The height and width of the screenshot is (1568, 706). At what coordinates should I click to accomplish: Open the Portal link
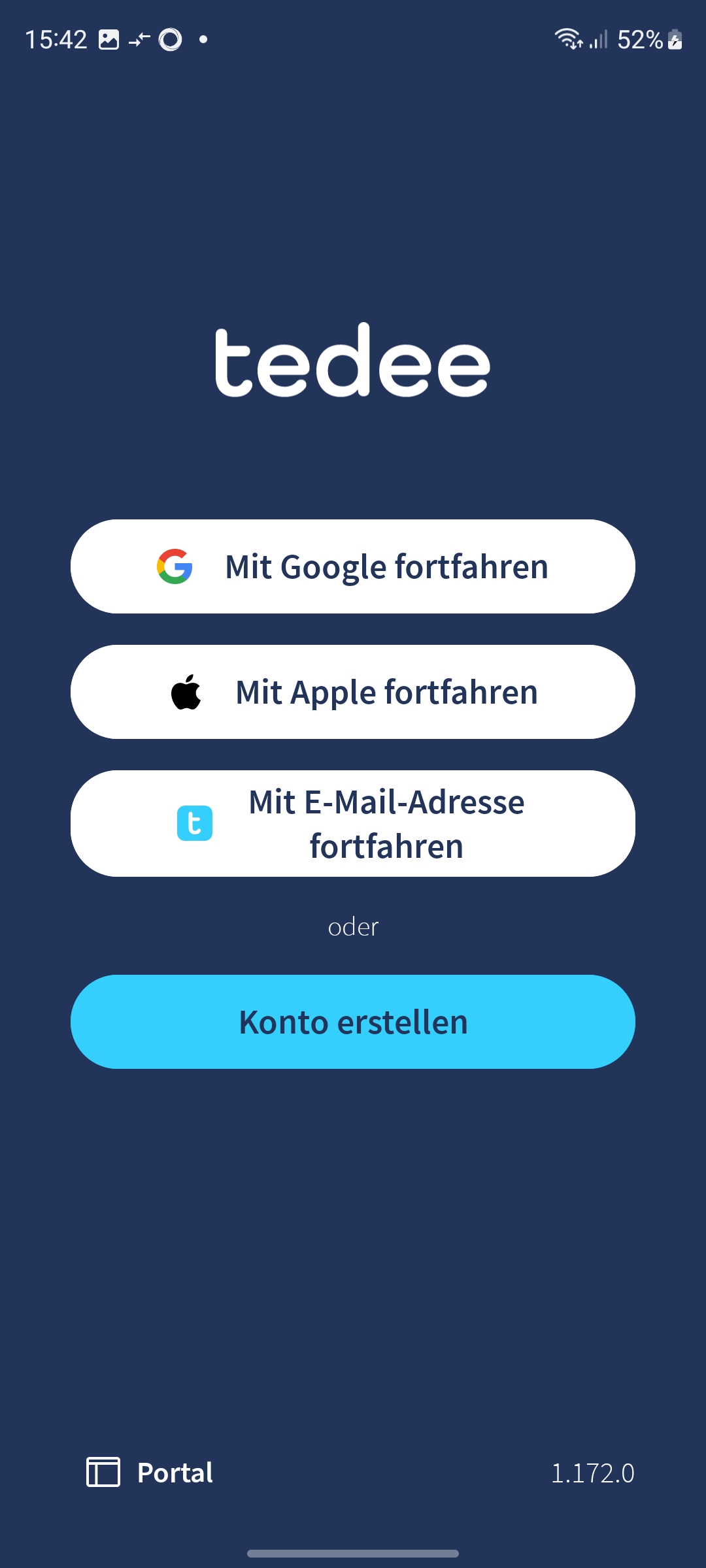tap(150, 1473)
